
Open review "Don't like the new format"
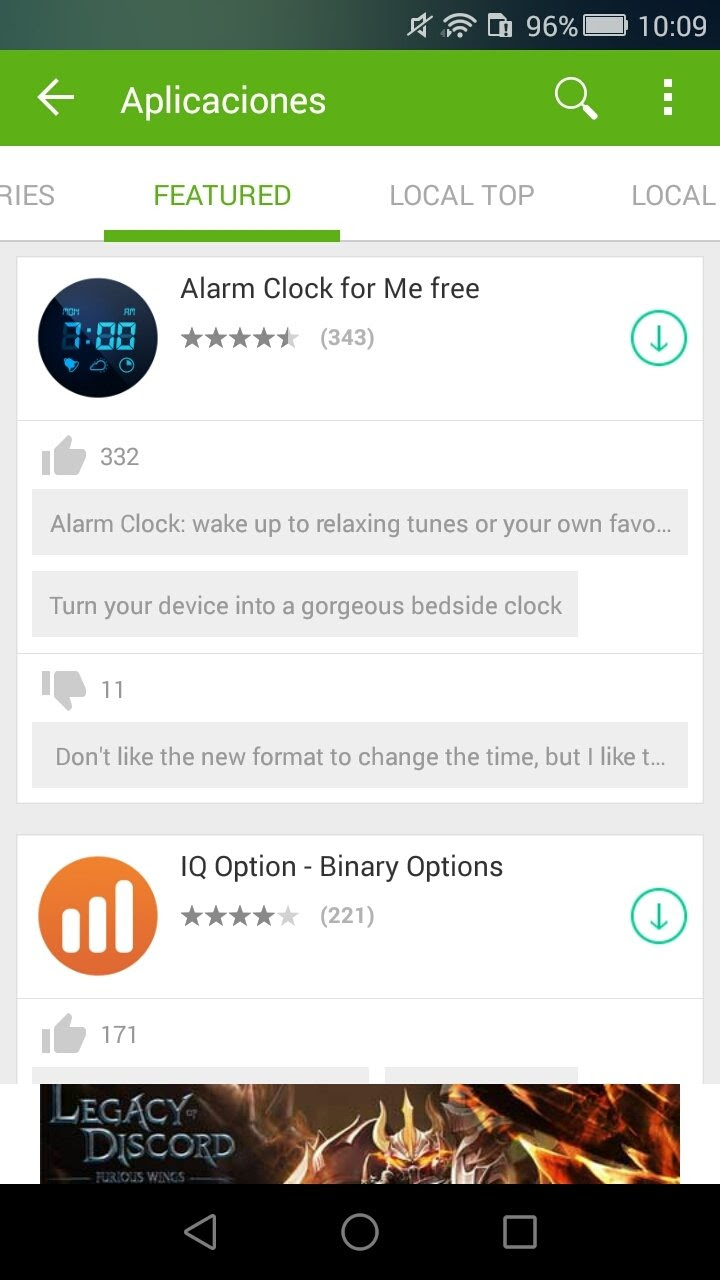coord(359,756)
